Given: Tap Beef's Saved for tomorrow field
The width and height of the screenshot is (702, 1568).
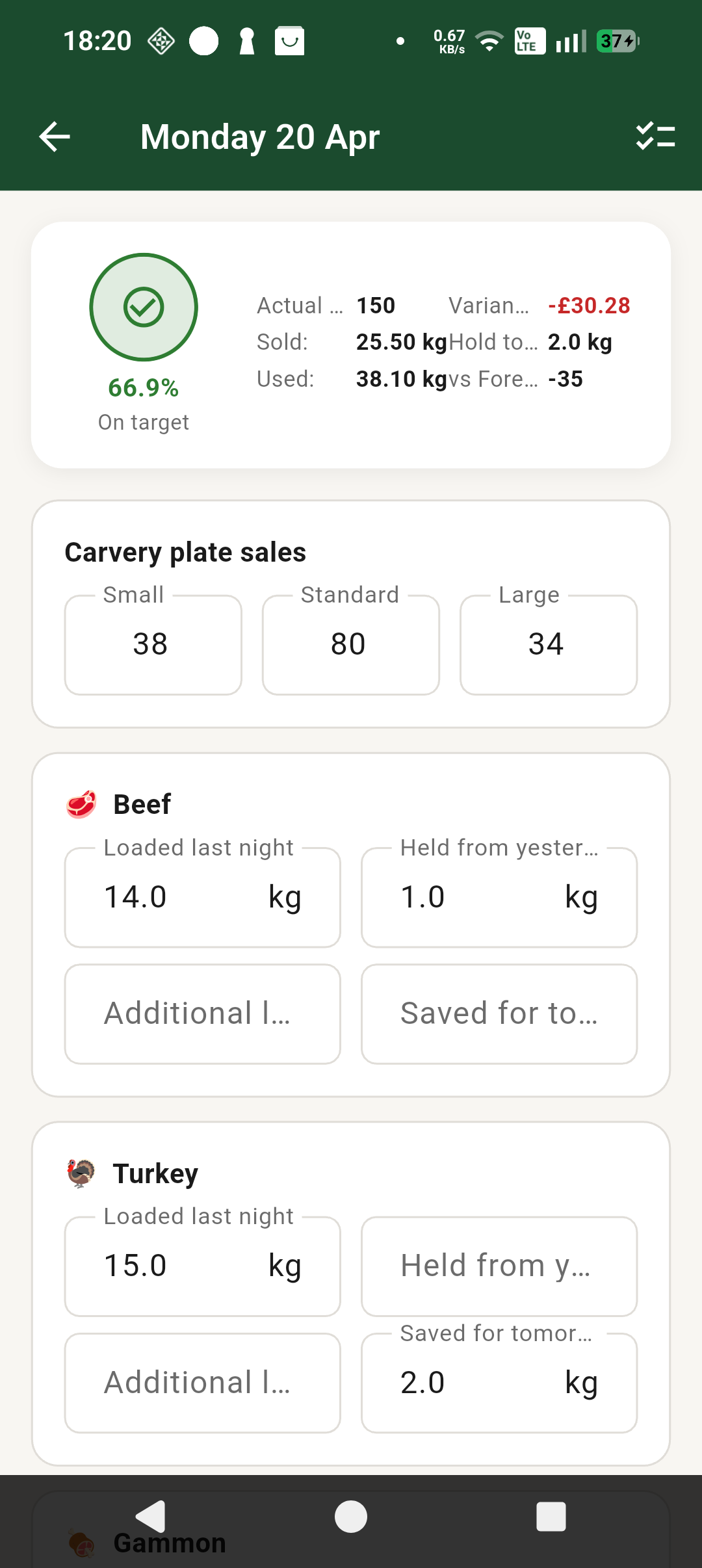Looking at the screenshot, I should pos(499,1013).
